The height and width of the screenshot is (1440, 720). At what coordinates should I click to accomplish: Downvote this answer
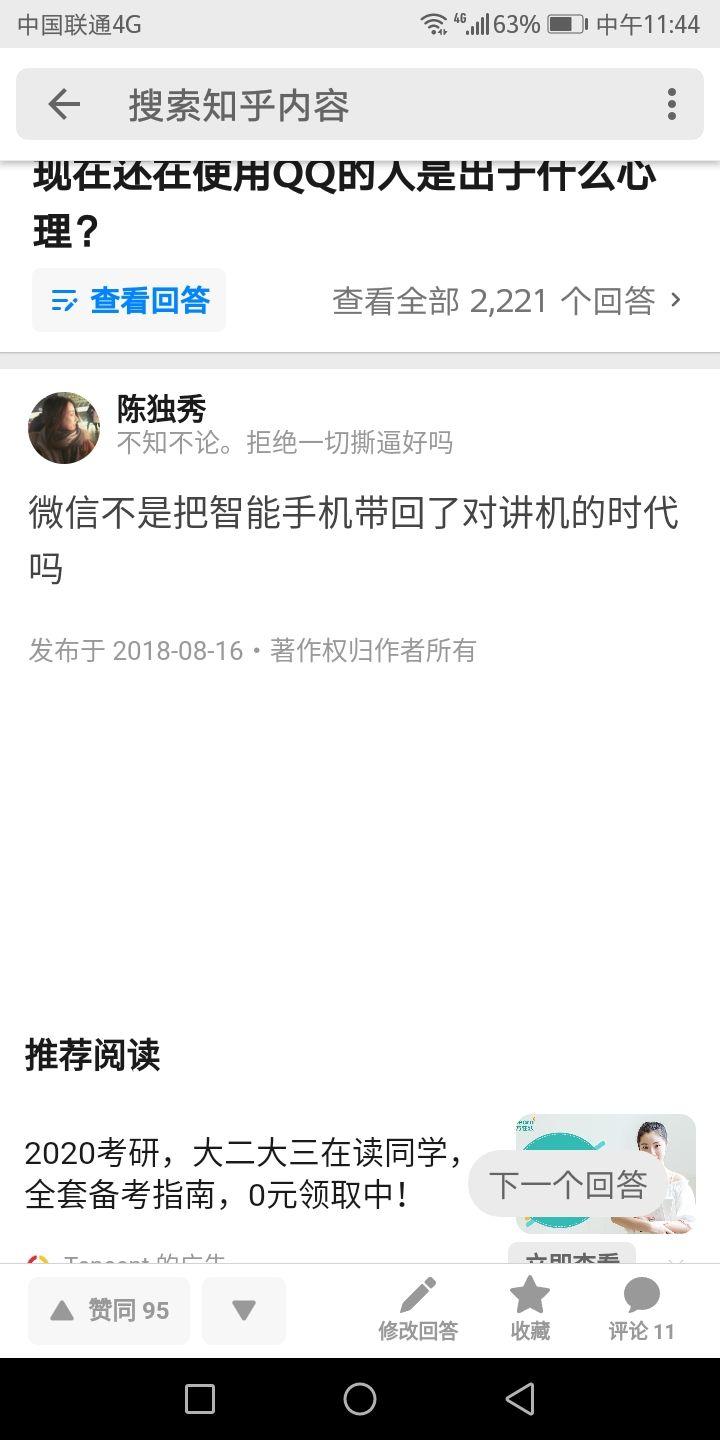(x=244, y=1310)
